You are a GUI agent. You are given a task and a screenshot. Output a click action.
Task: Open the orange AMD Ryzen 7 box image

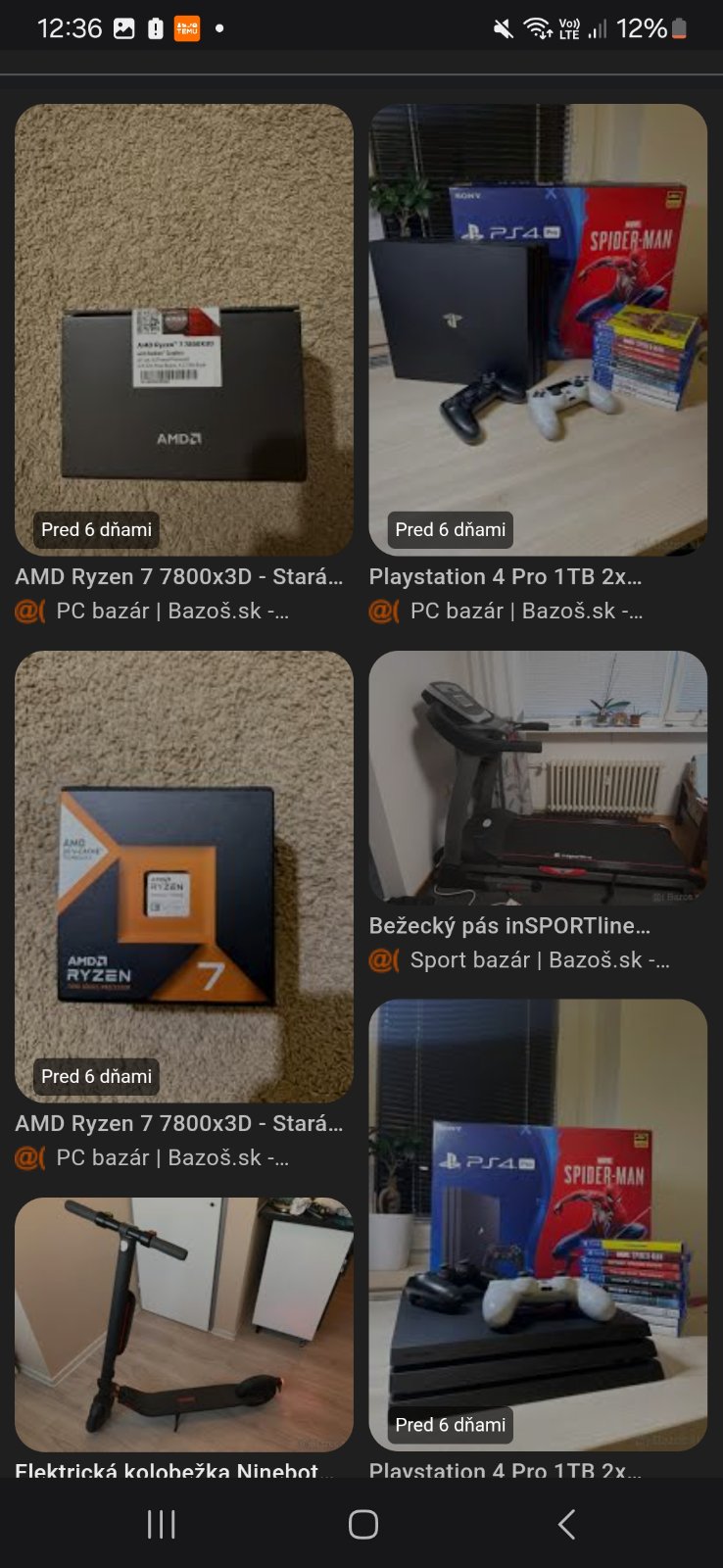pyautogui.click(x=183, y=875)
